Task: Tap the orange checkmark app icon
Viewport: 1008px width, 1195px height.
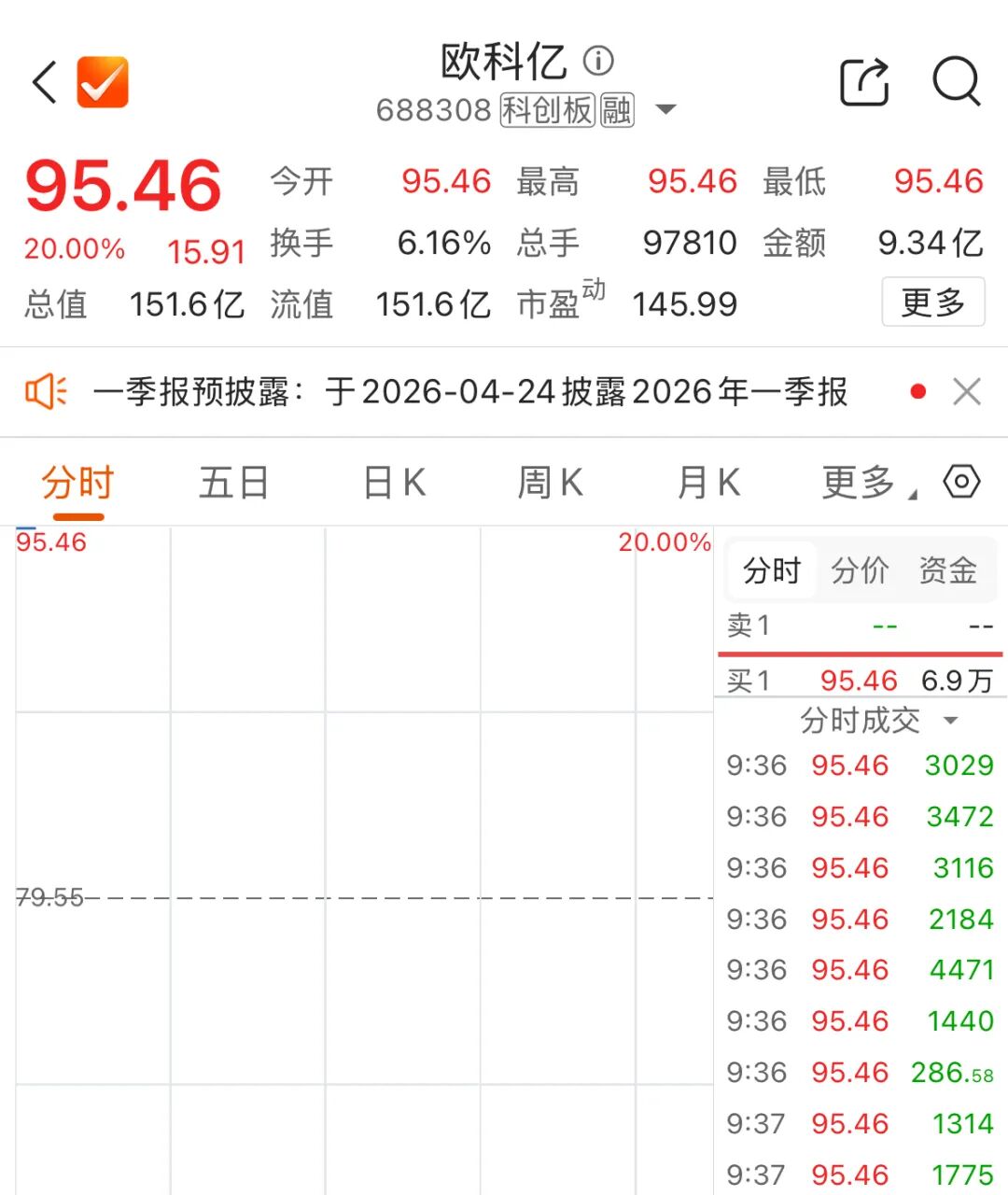Action: click(x=103, y=82)
